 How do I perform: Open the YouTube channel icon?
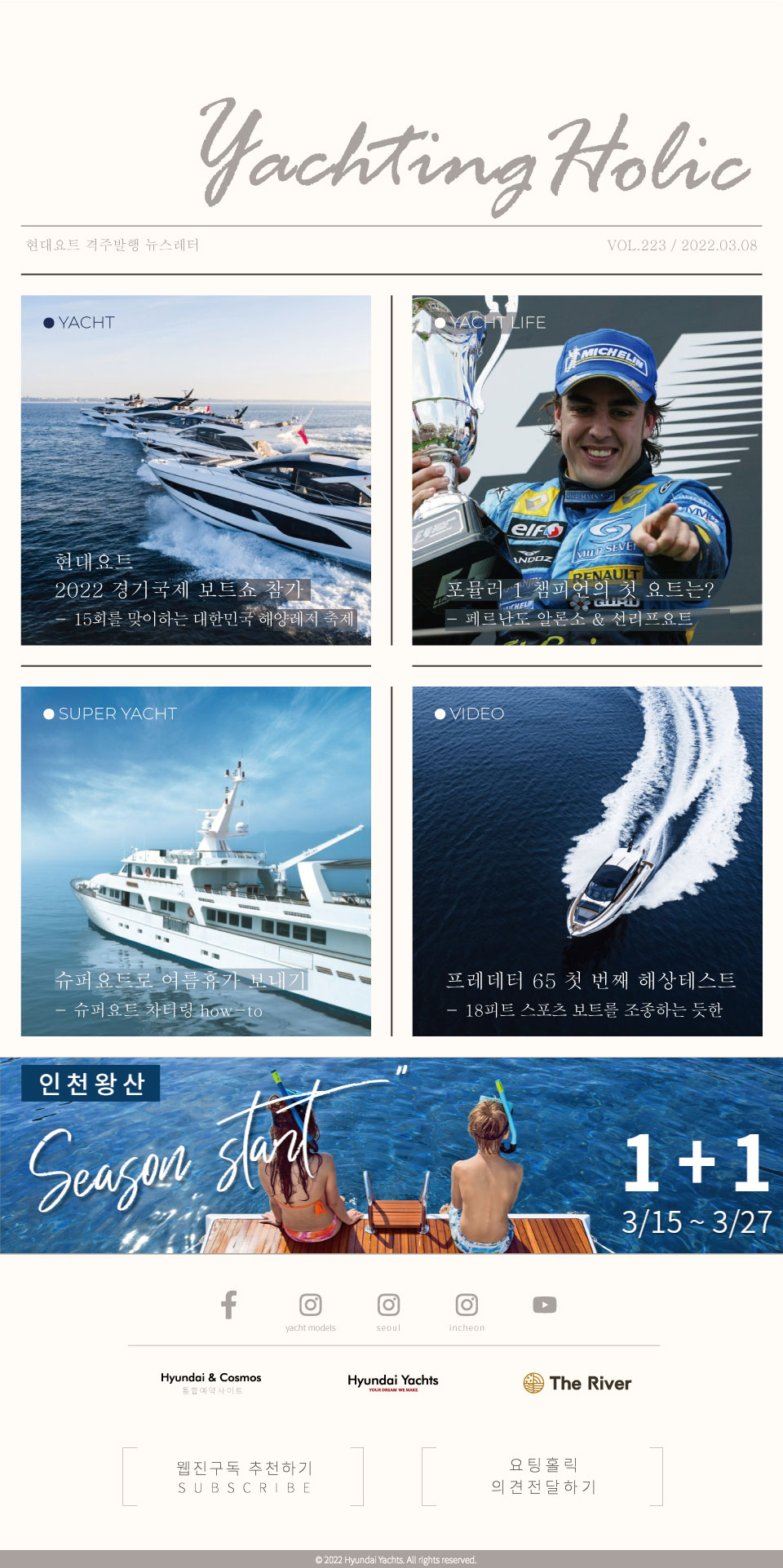[545, 1305]
